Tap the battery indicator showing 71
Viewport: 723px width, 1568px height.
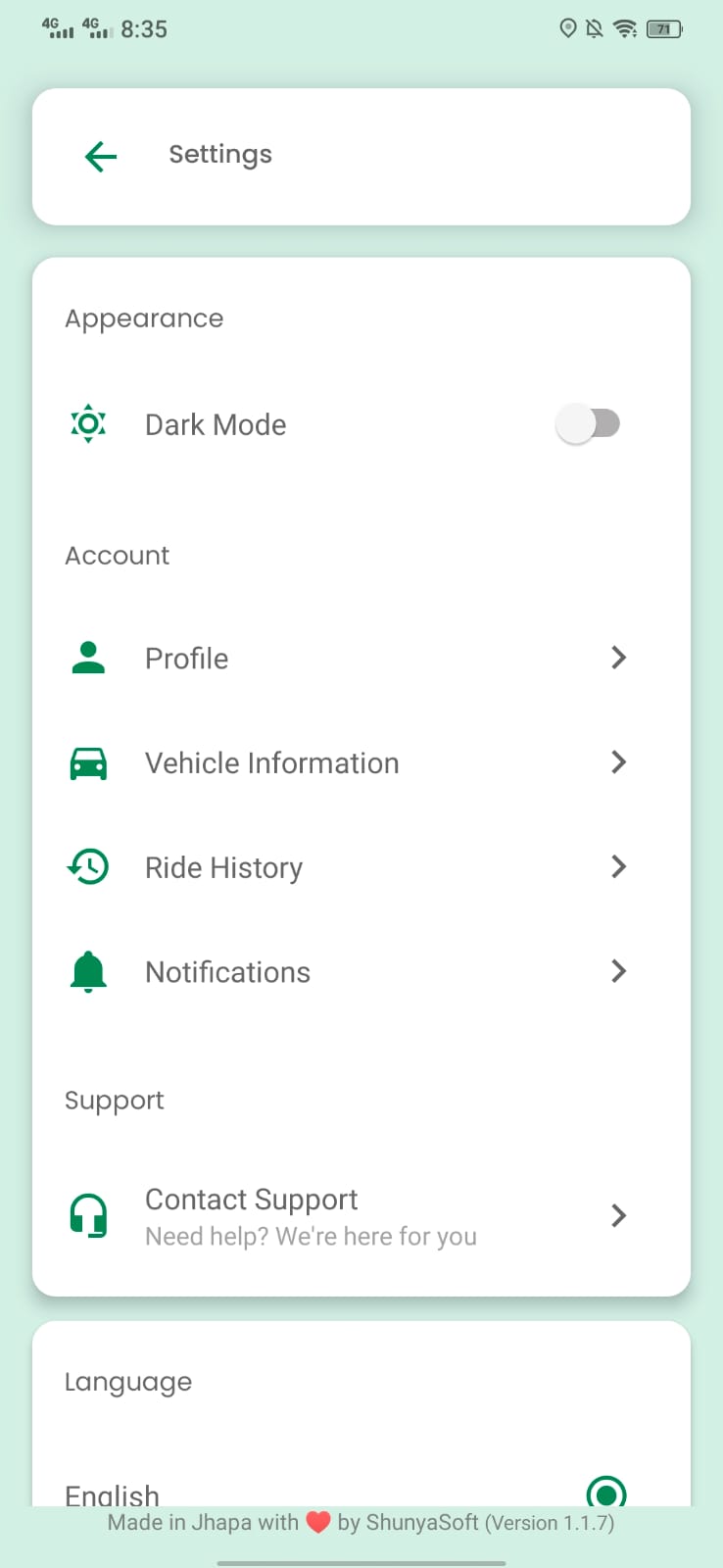pyautogui.click(x=663, y=28)
